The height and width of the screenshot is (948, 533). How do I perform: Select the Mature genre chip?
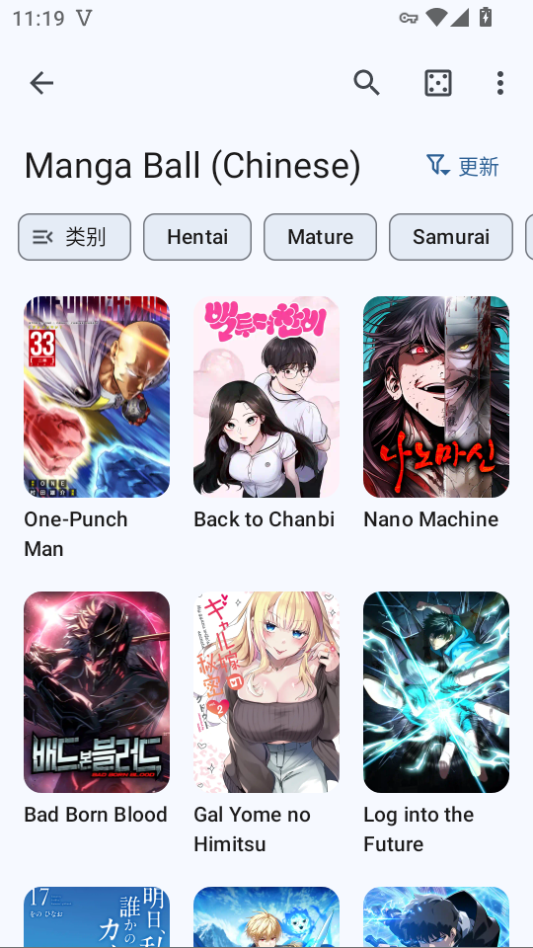320,237
